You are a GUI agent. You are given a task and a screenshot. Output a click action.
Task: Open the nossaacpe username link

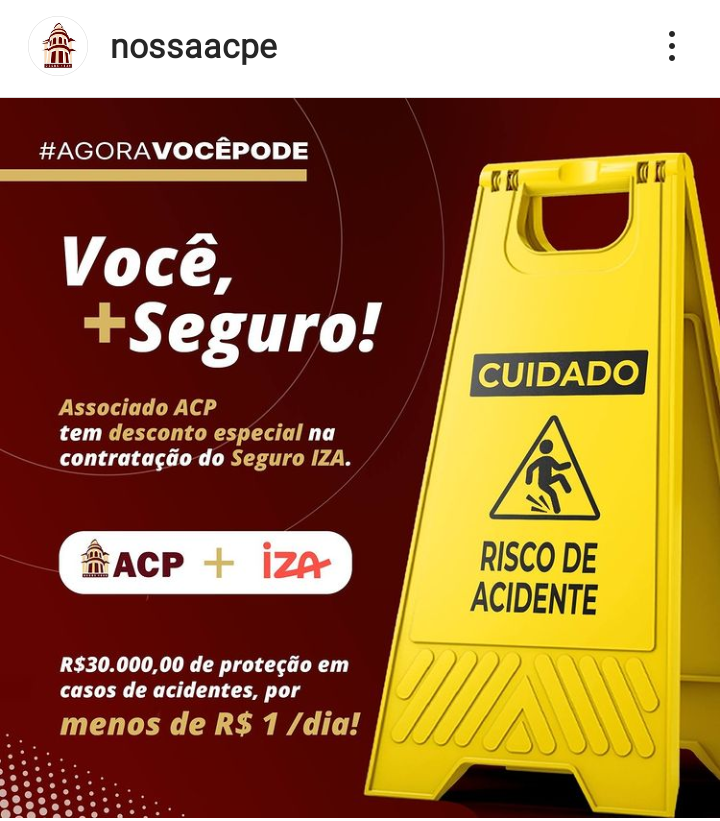[193, 46]
